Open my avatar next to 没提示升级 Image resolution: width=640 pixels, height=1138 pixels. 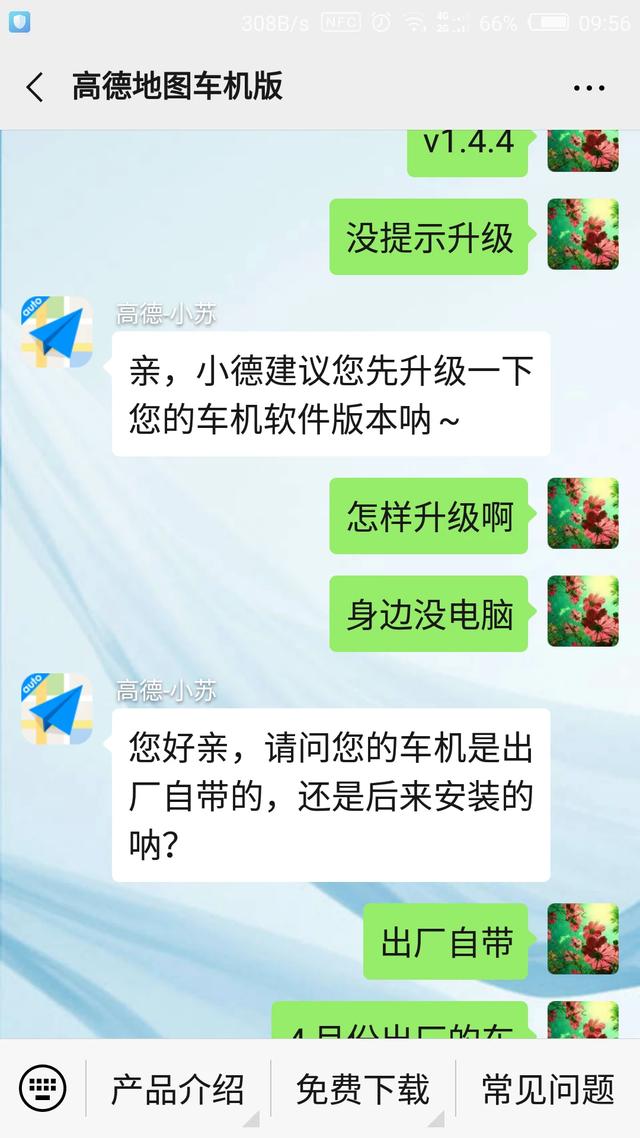coord(583,234)
